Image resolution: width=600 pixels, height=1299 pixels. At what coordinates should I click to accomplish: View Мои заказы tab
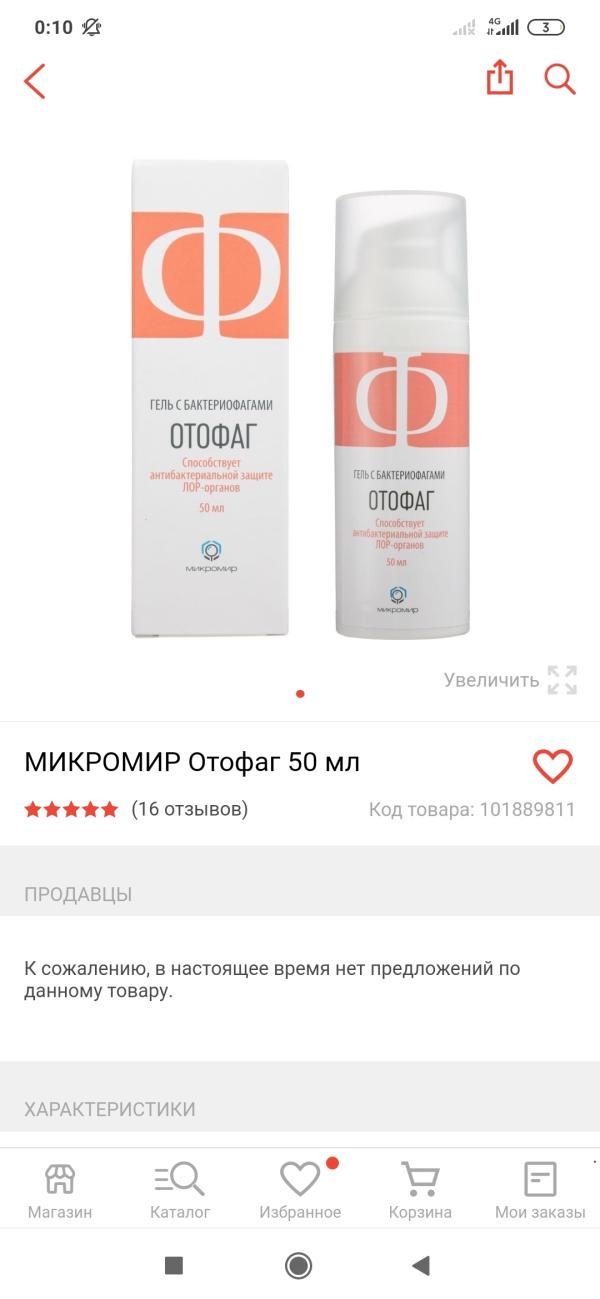click(x=540, y=1190)
